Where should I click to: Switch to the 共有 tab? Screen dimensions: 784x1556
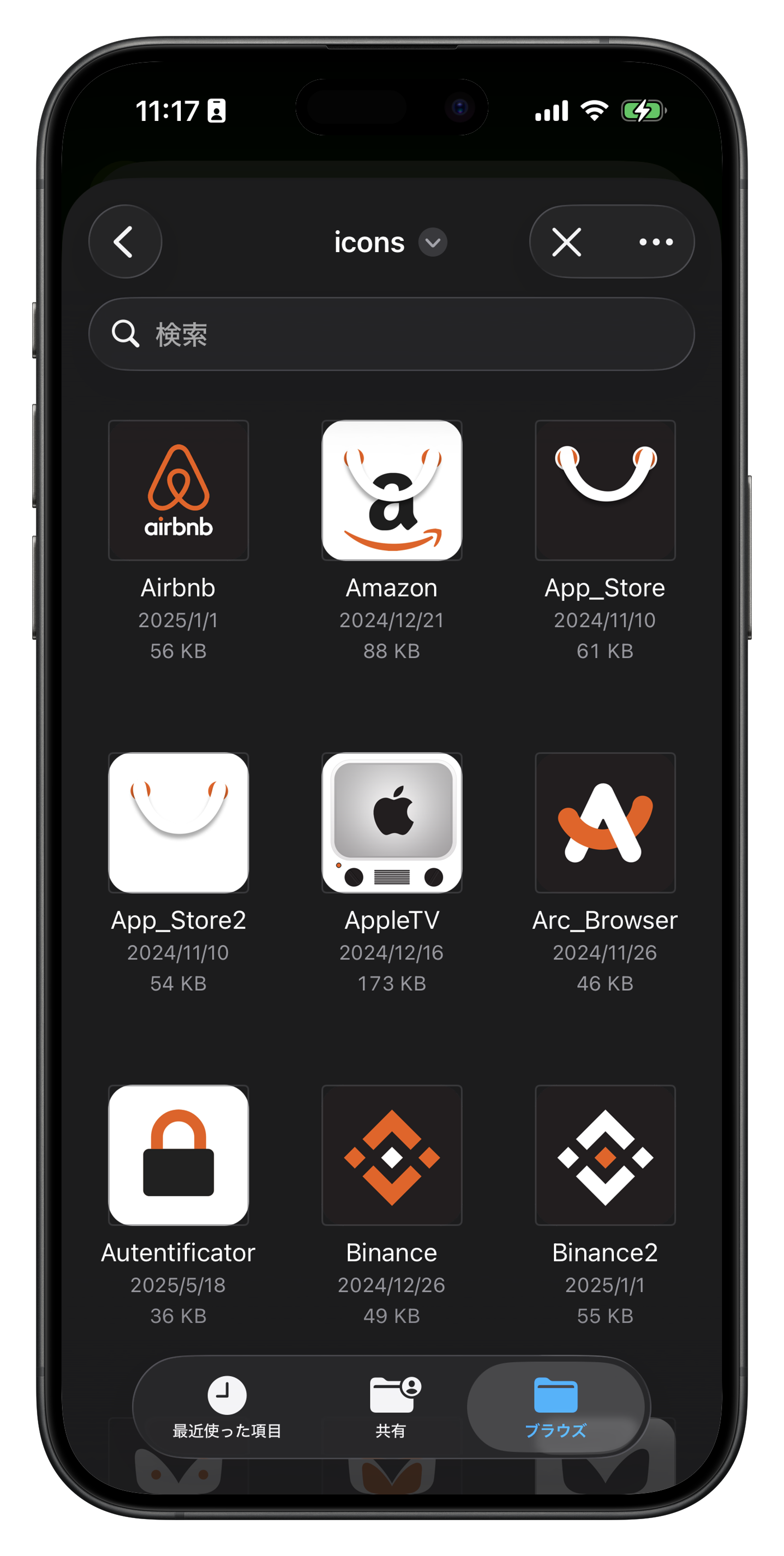[x=391, y=1407]
